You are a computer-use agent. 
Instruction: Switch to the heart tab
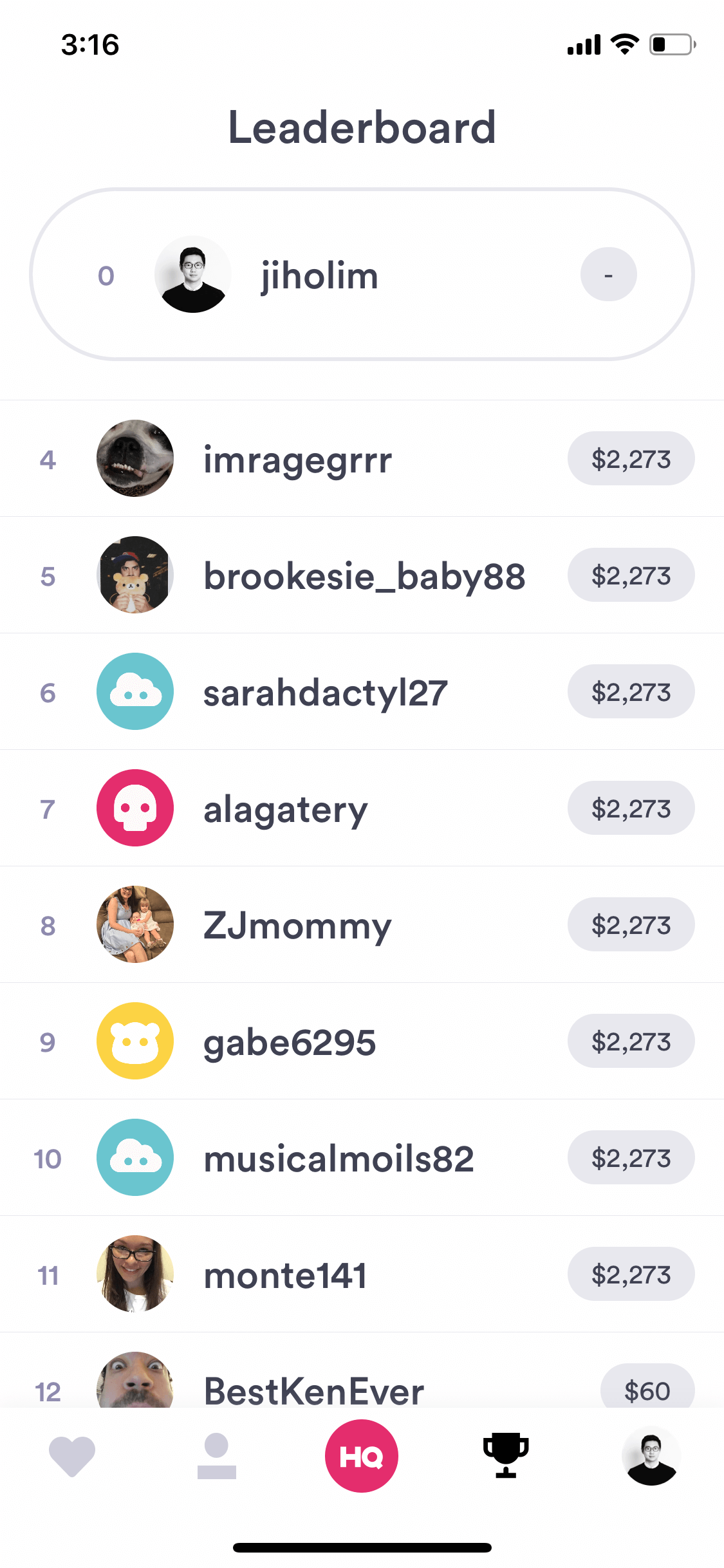pos(72,1456)
